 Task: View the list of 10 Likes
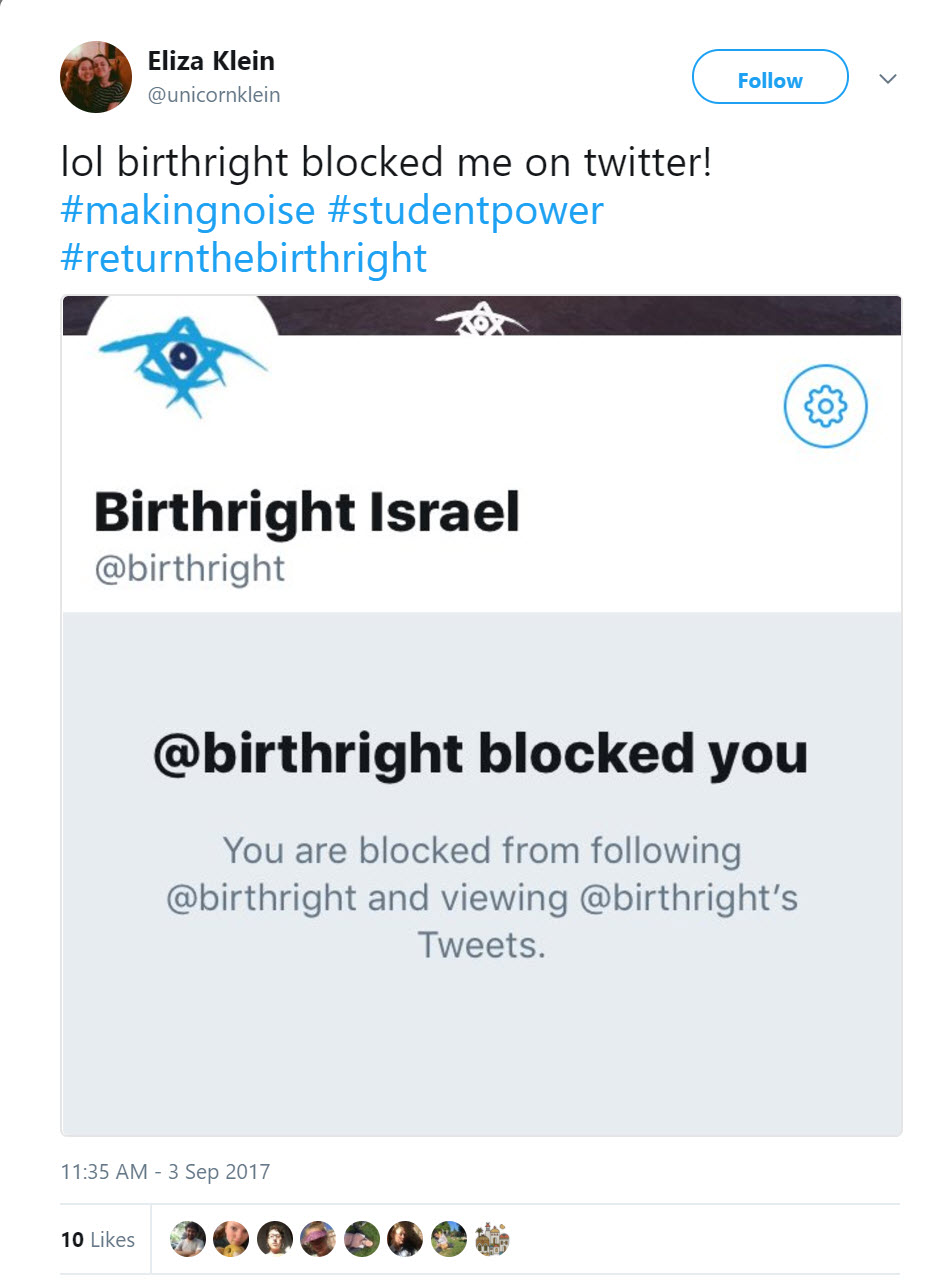click(x=98, y=1239)
